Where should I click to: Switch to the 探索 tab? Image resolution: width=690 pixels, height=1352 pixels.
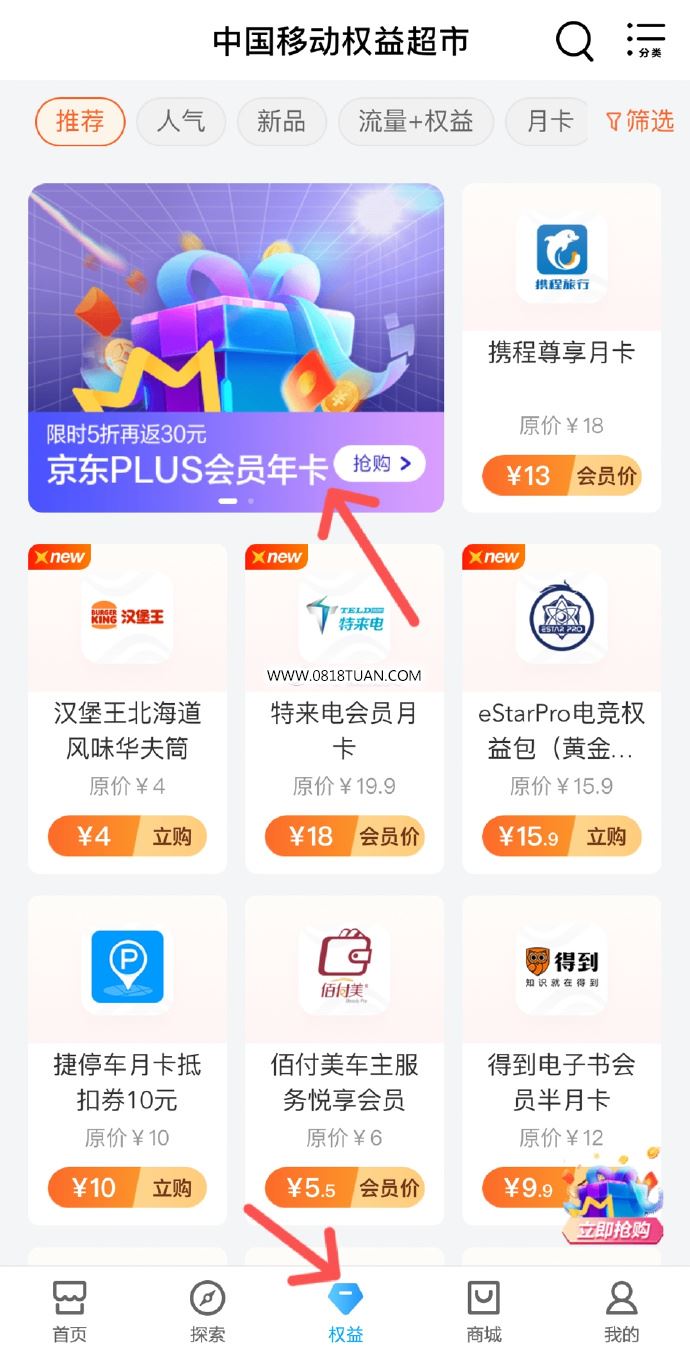point(207,1311)
